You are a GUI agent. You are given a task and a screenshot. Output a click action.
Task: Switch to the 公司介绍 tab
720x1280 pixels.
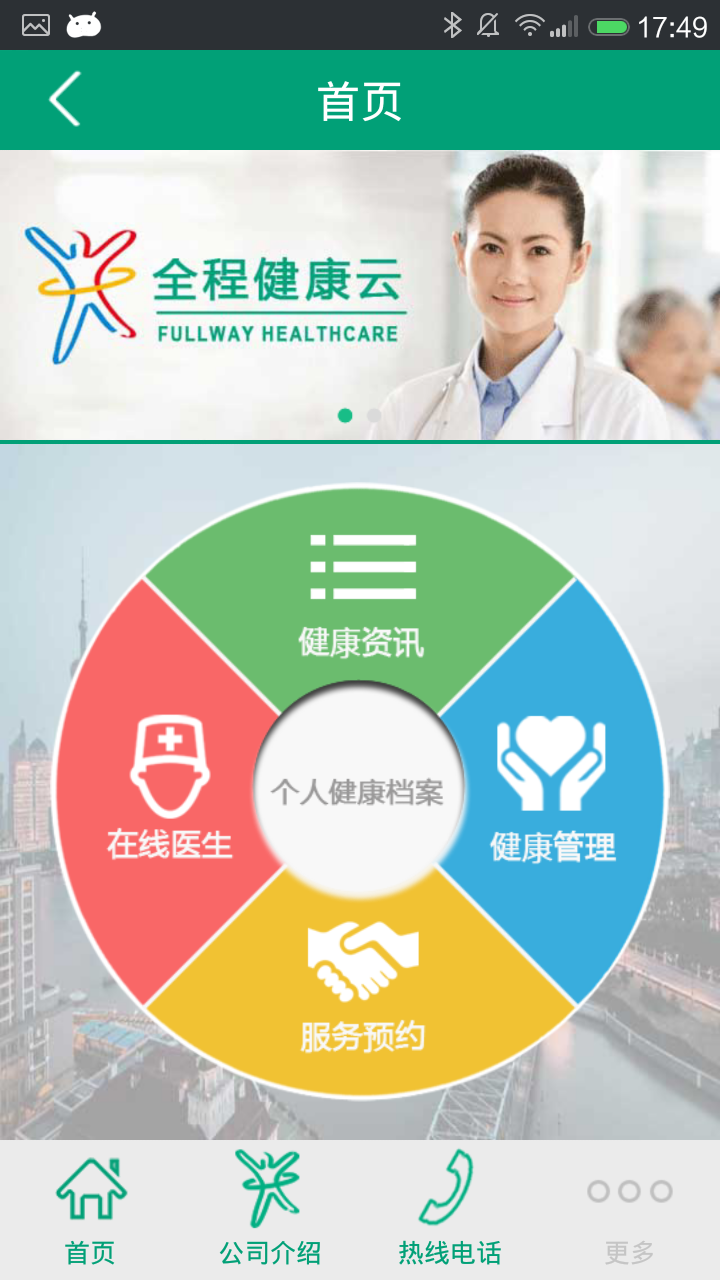270,1210
